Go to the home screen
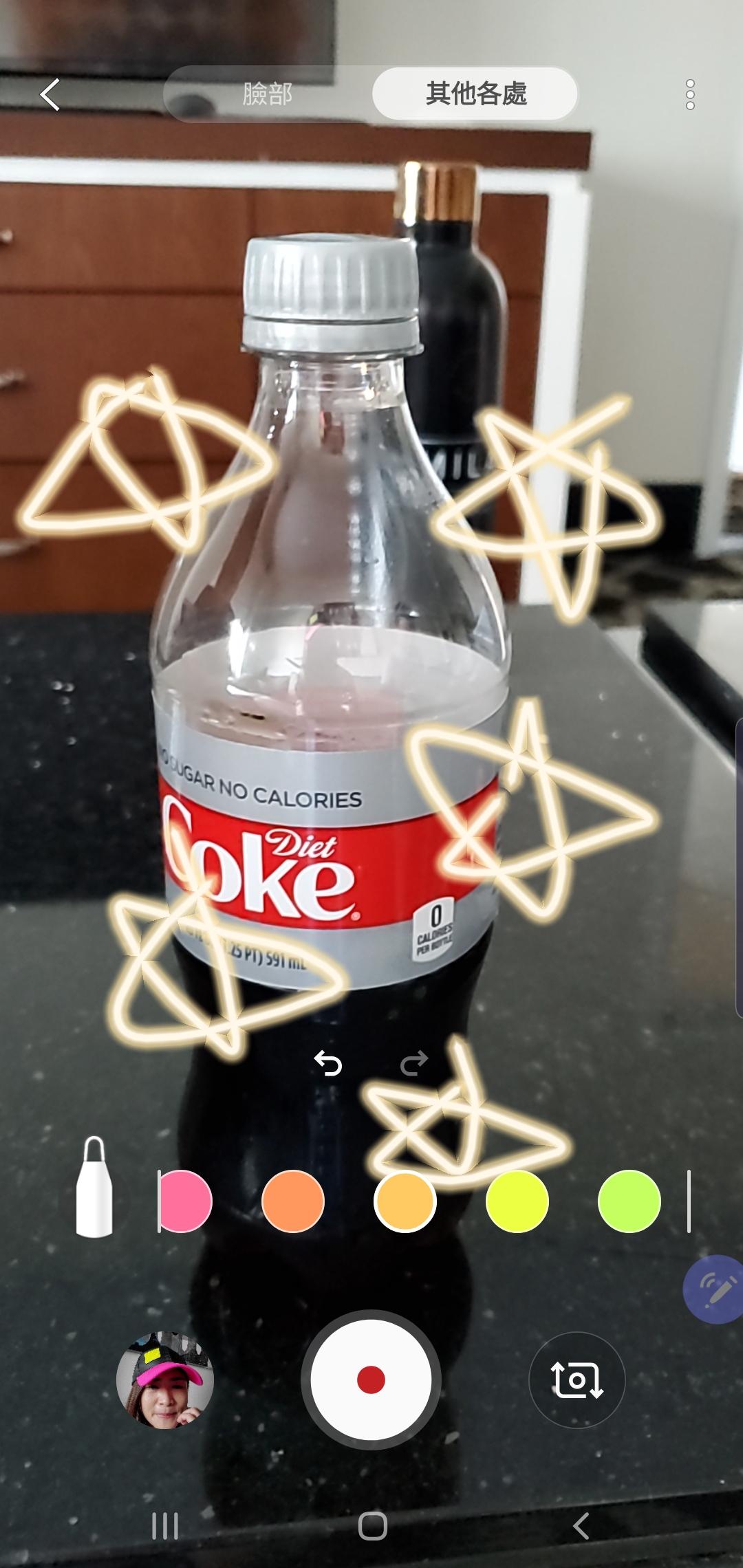 pos(372,1526)
